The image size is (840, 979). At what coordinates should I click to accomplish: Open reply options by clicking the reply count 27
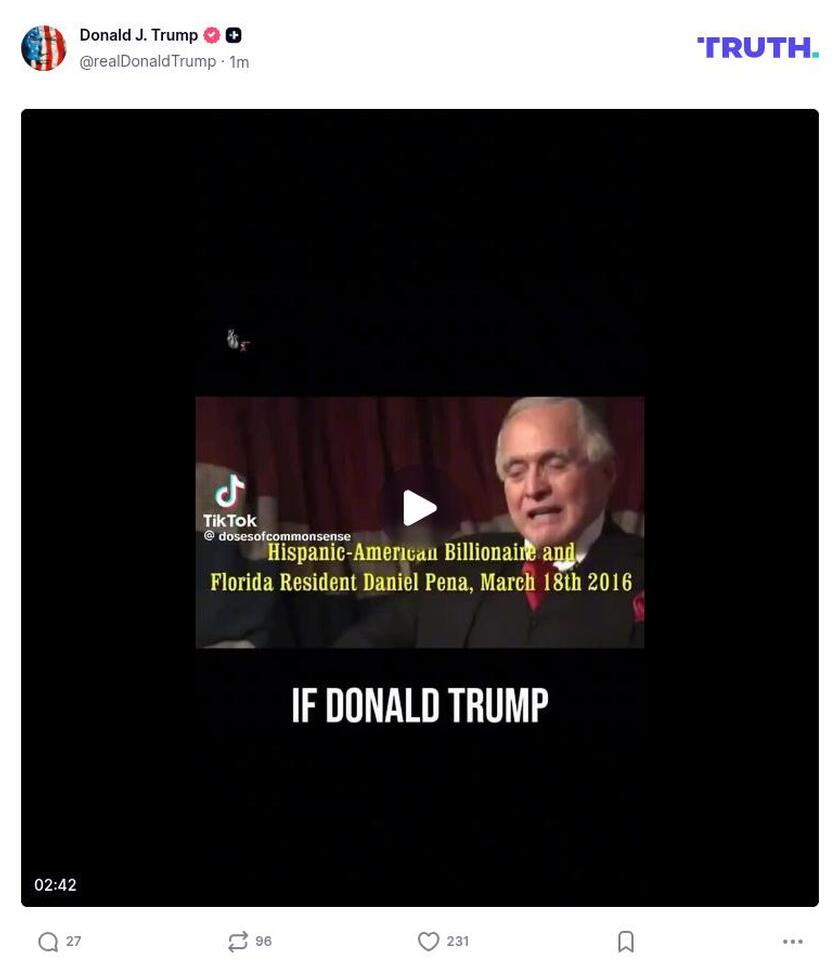point(72,940)
